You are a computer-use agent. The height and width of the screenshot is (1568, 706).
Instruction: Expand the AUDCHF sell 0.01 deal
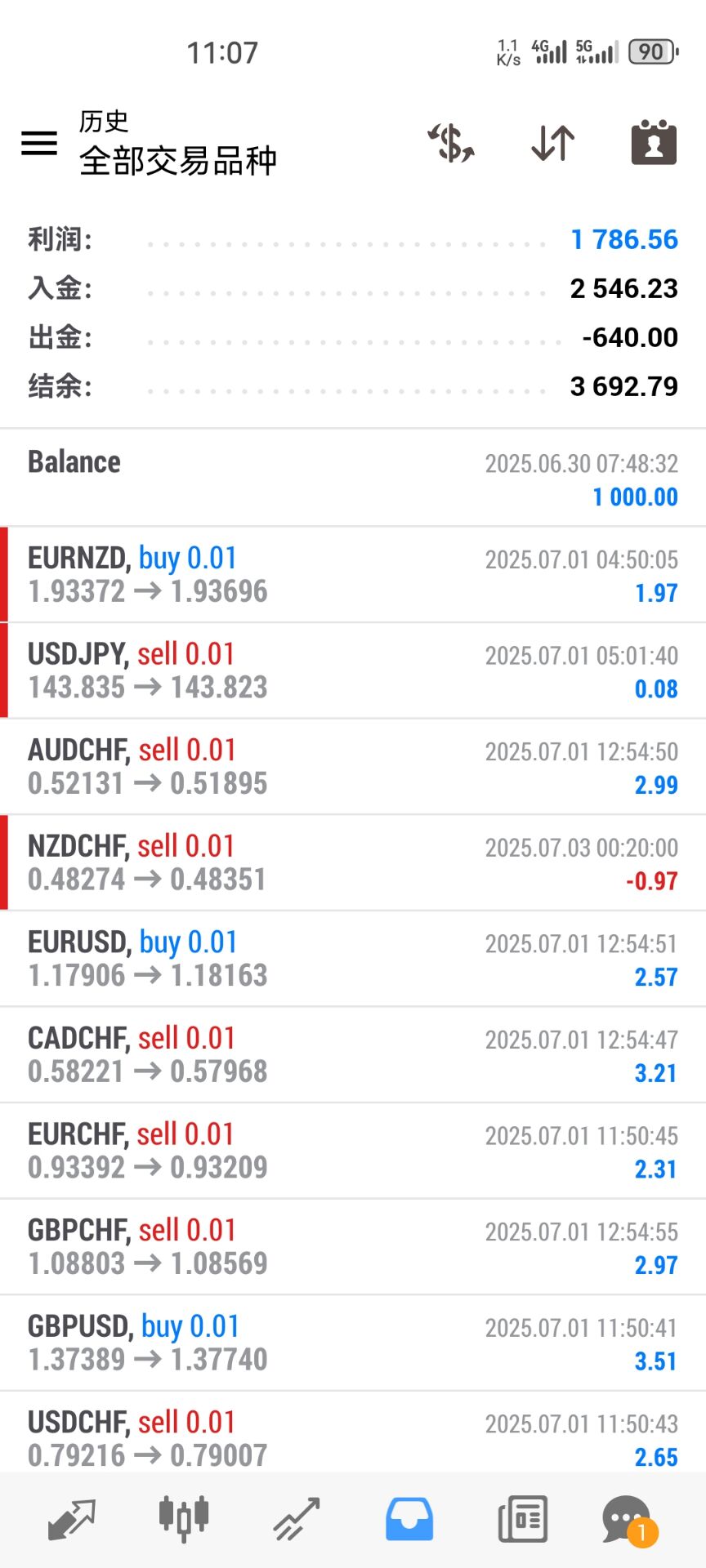tap(353, 767)
